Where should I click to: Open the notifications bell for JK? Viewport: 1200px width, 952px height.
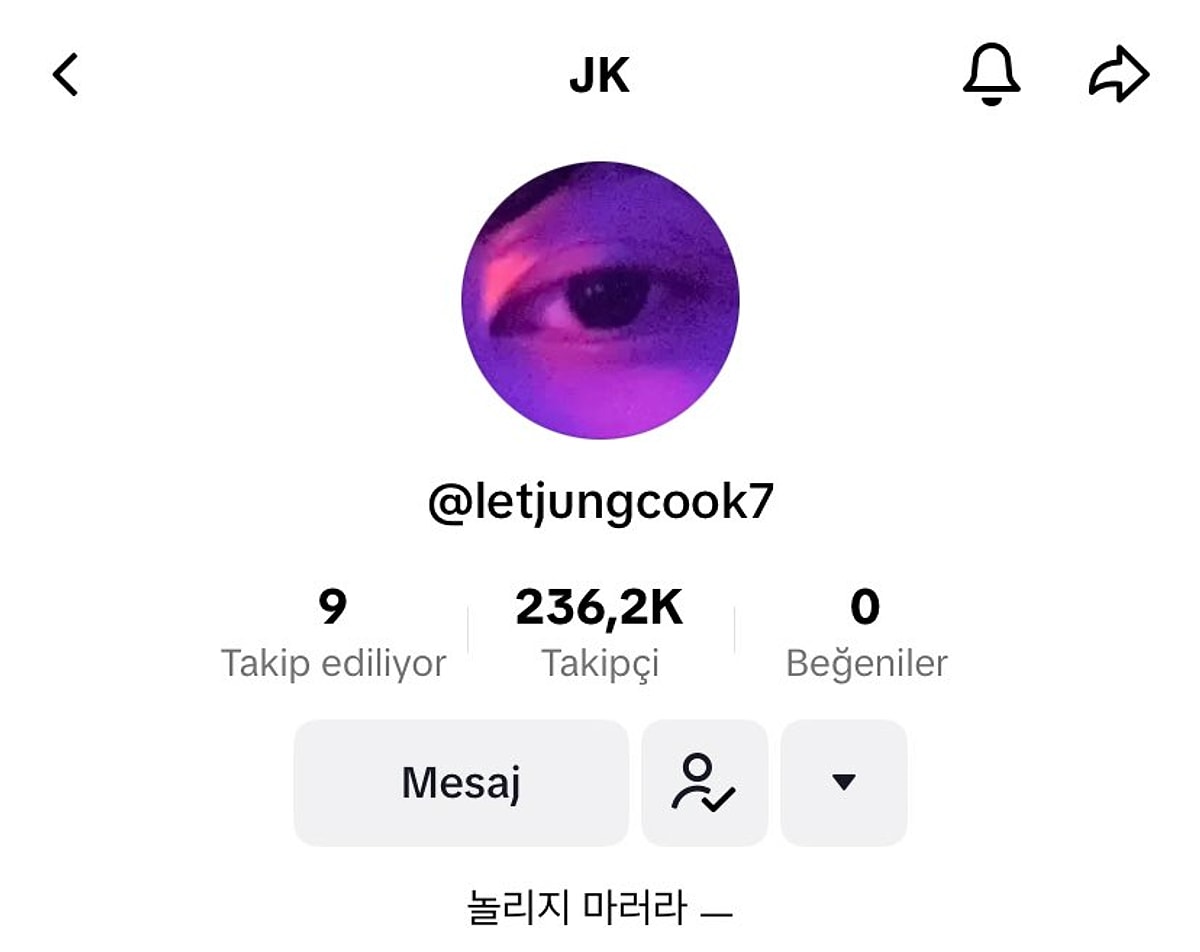tap(991, 75)
